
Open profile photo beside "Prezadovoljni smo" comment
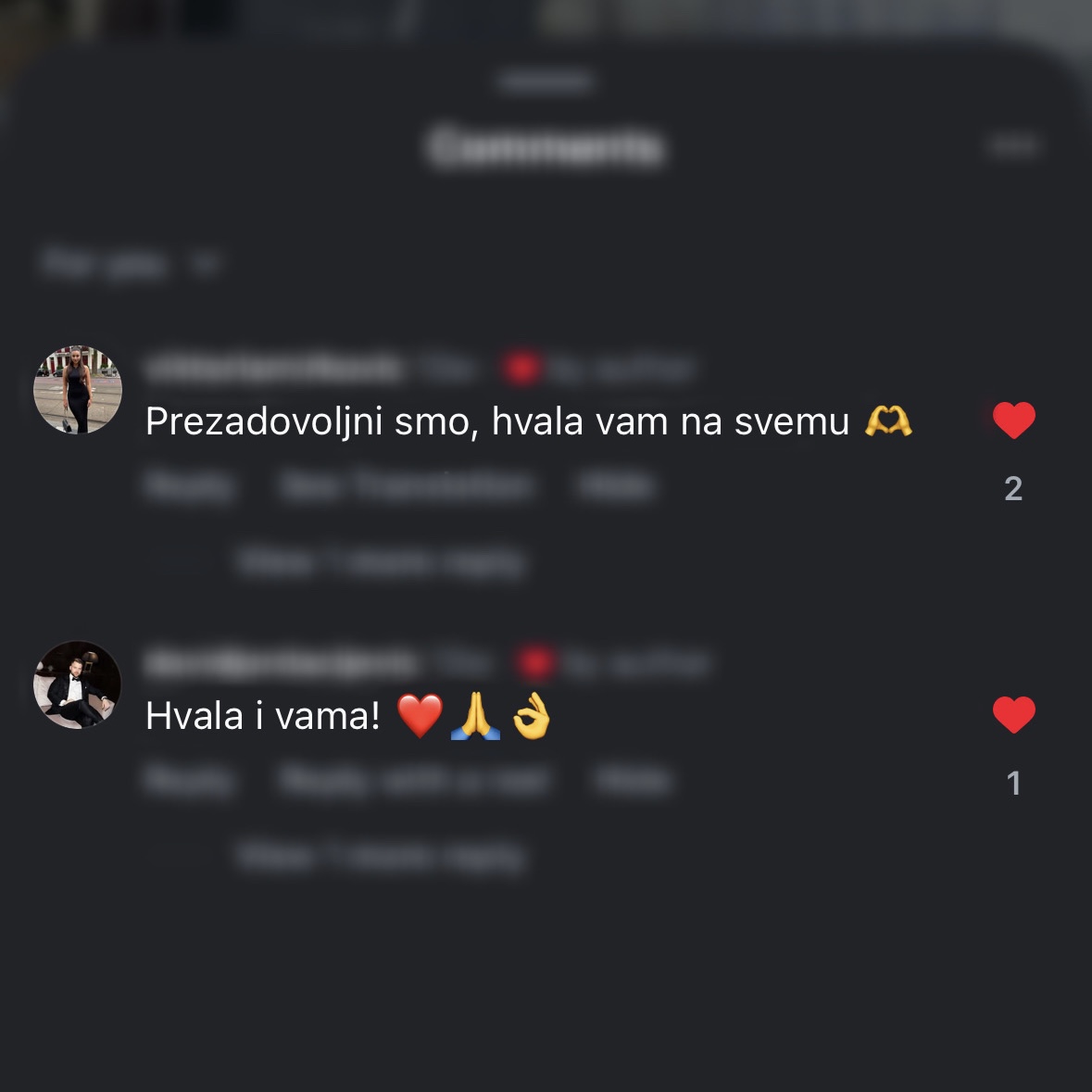coord(78,390)
